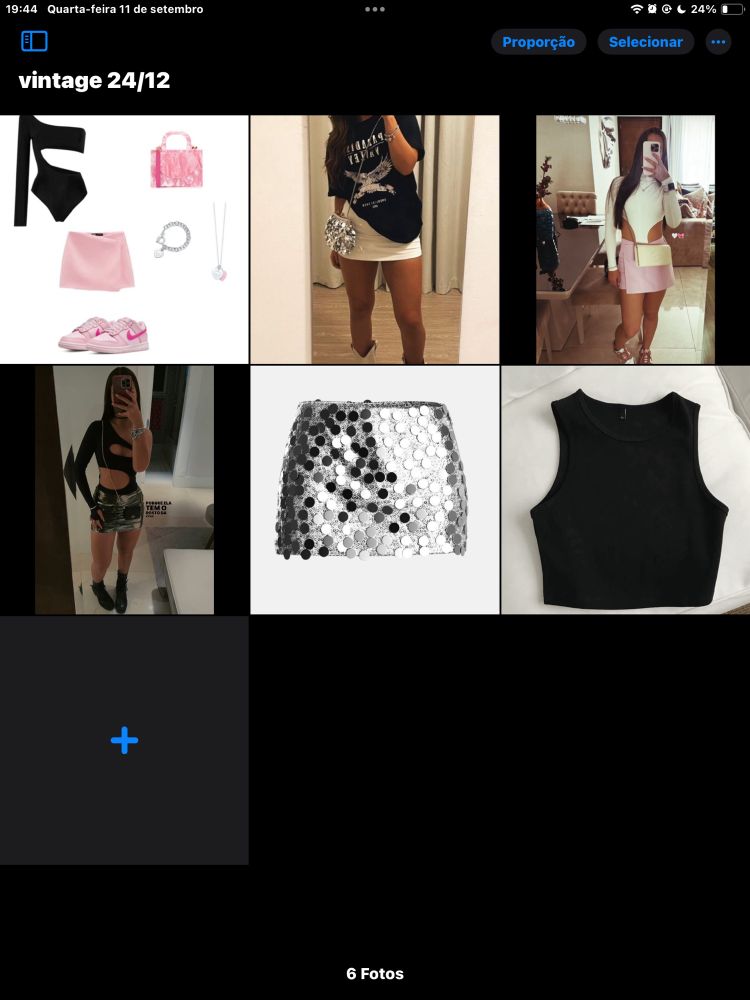View the black crop tank top photo
Screen dimensions: 750x1000
(625, 489)
